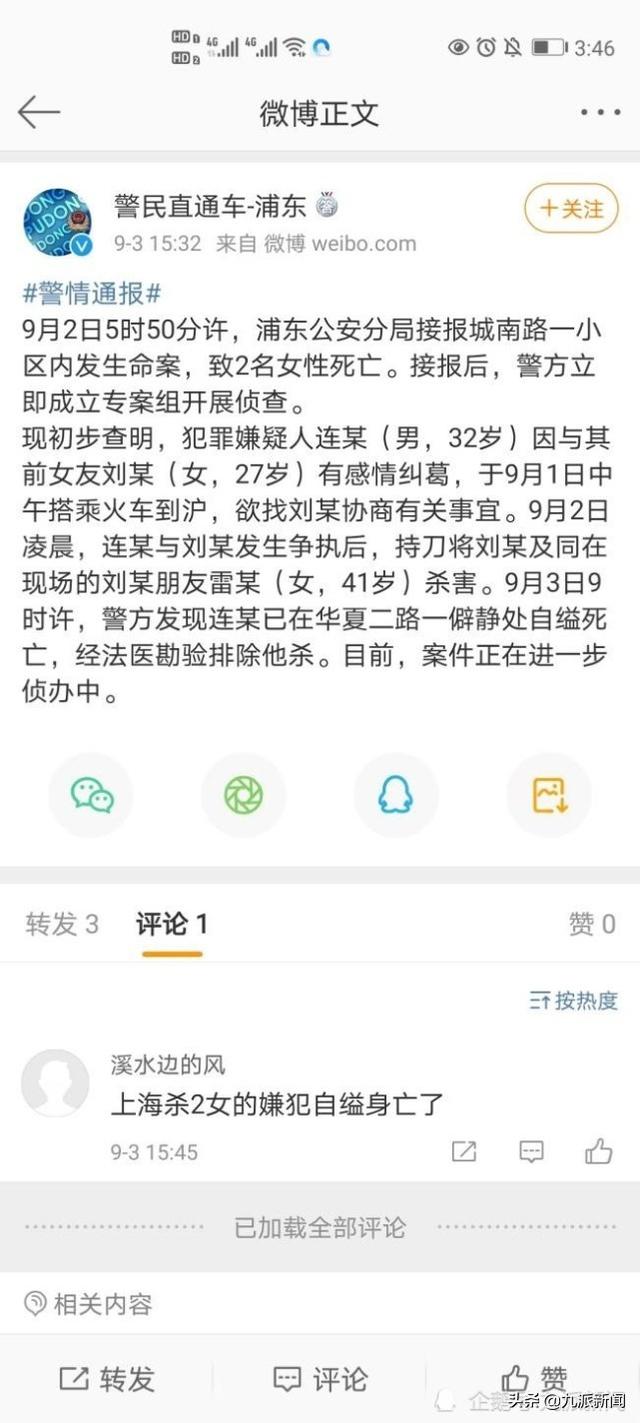Reply to 溪水边的风's comment
Image resolution: width=640 pixels, height=1423 pixels.
click(x=531, y=1151)
